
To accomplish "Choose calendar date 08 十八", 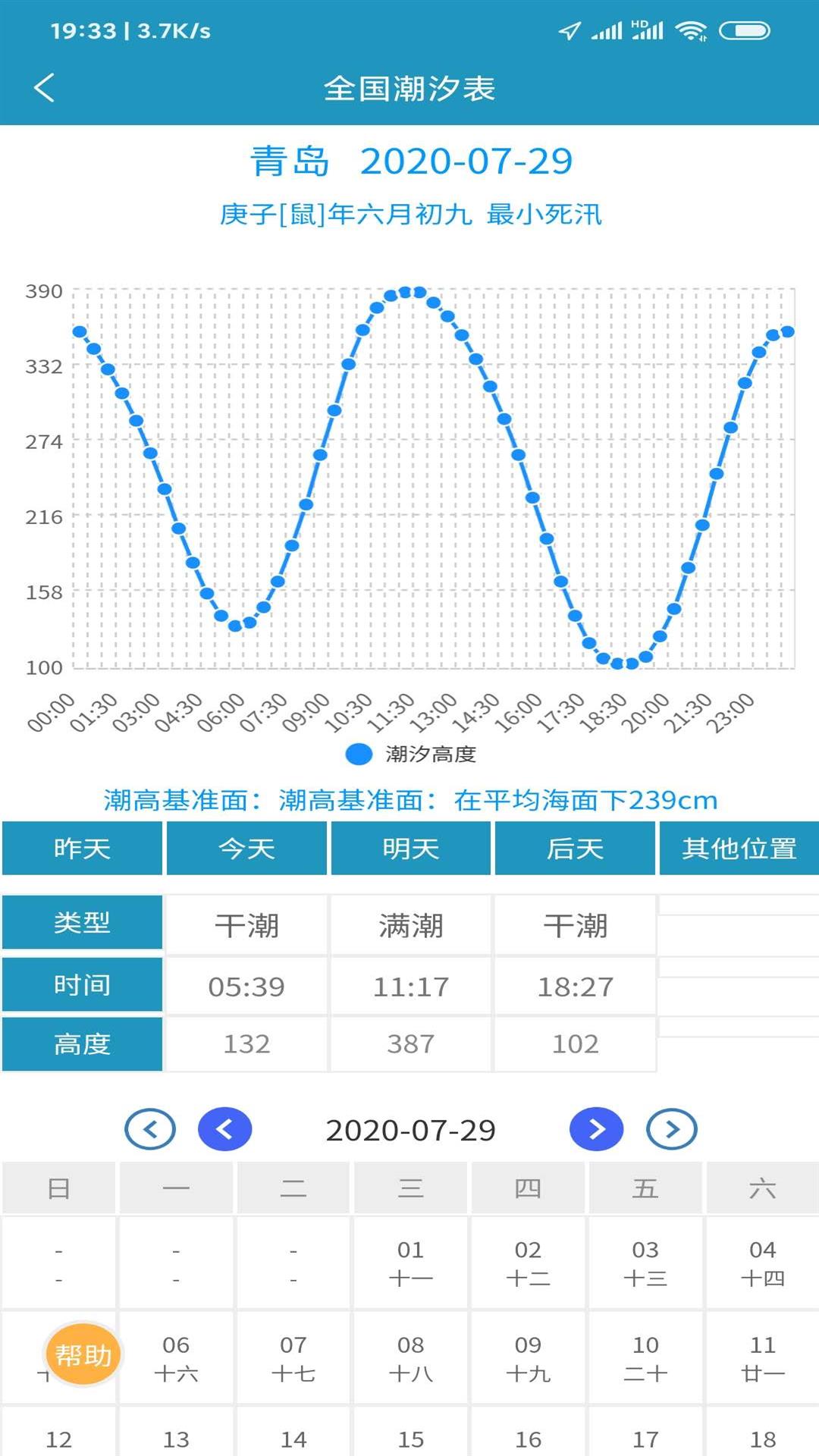I will [410, 1358].
